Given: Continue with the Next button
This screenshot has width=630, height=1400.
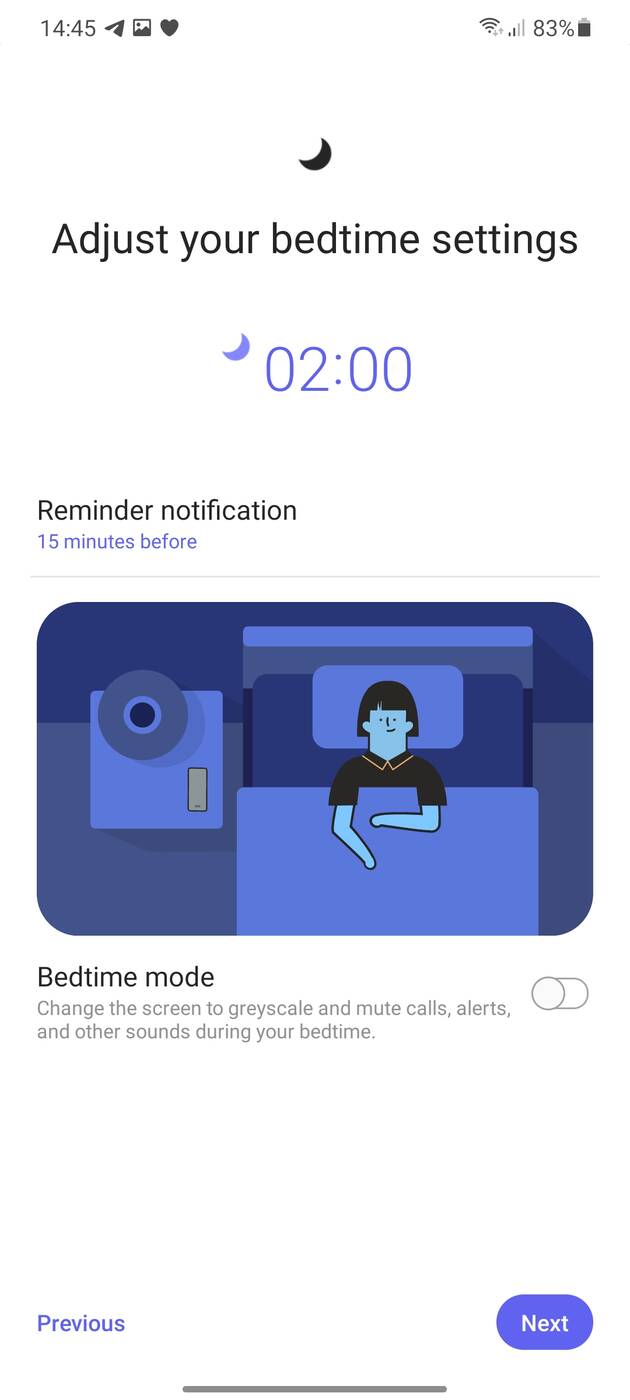Looking at the screenshot, I should click(x=544, y=1323).
